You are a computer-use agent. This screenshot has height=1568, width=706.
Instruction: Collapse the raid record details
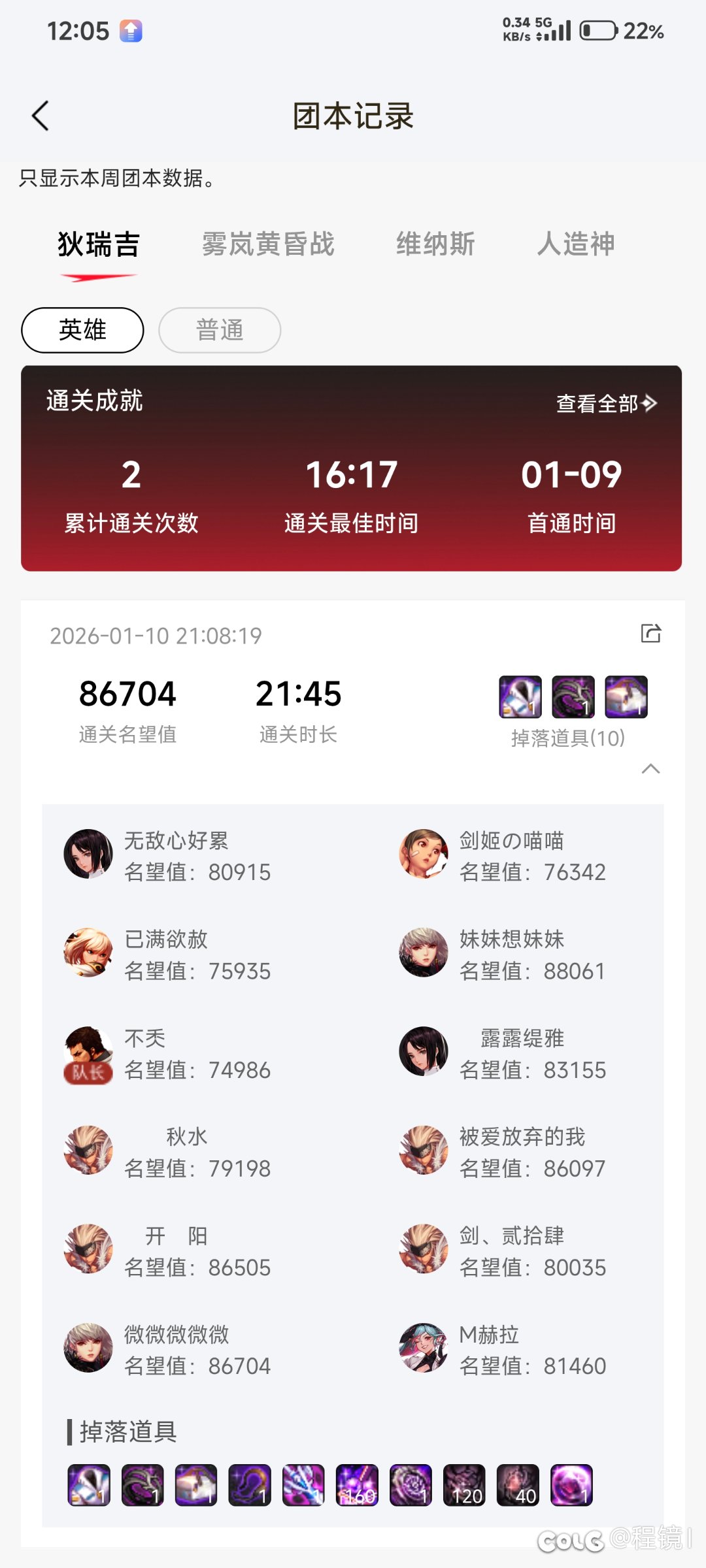point(650,769)
